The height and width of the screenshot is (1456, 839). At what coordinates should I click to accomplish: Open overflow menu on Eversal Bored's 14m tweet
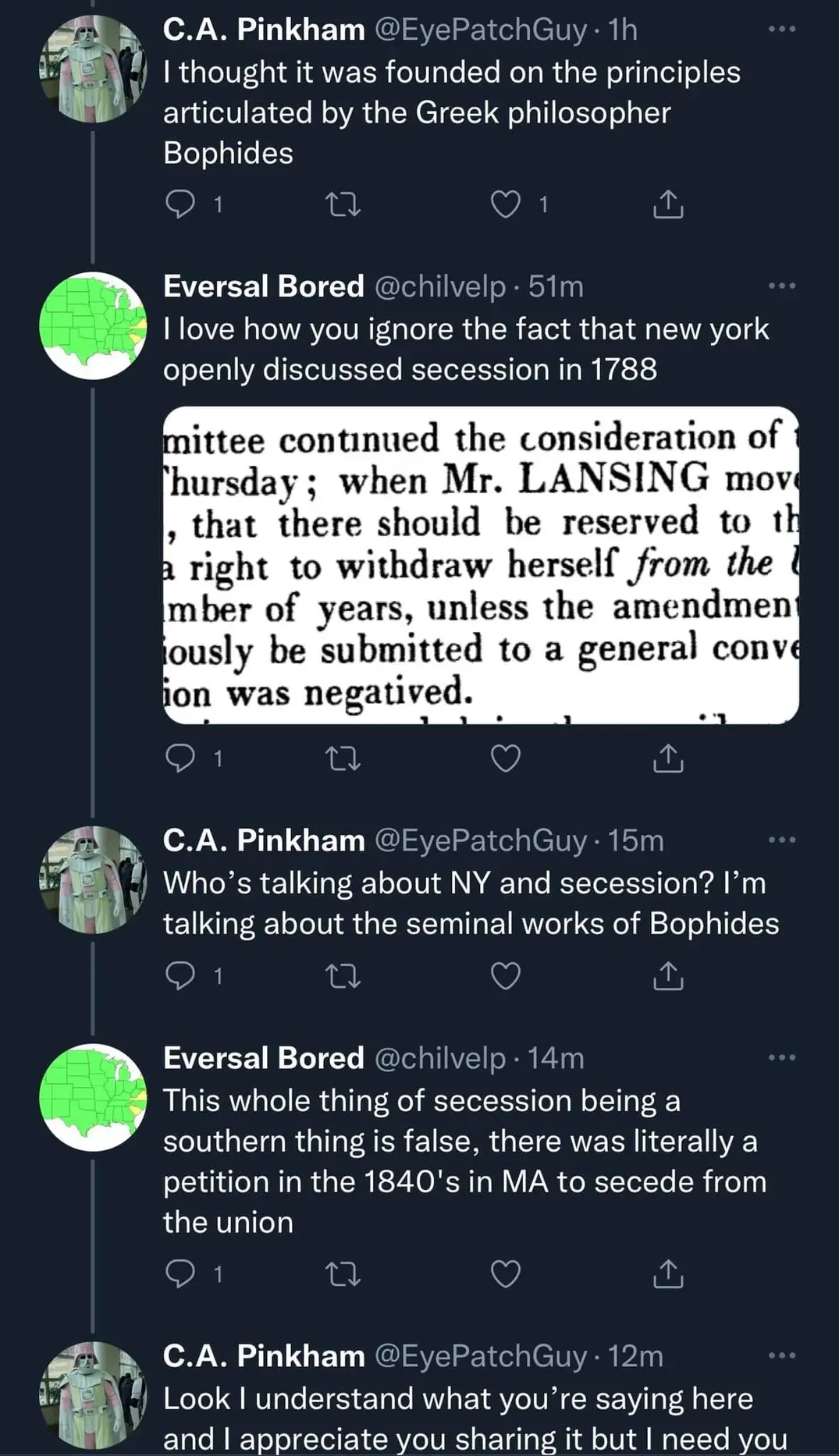pos(782,1058)
